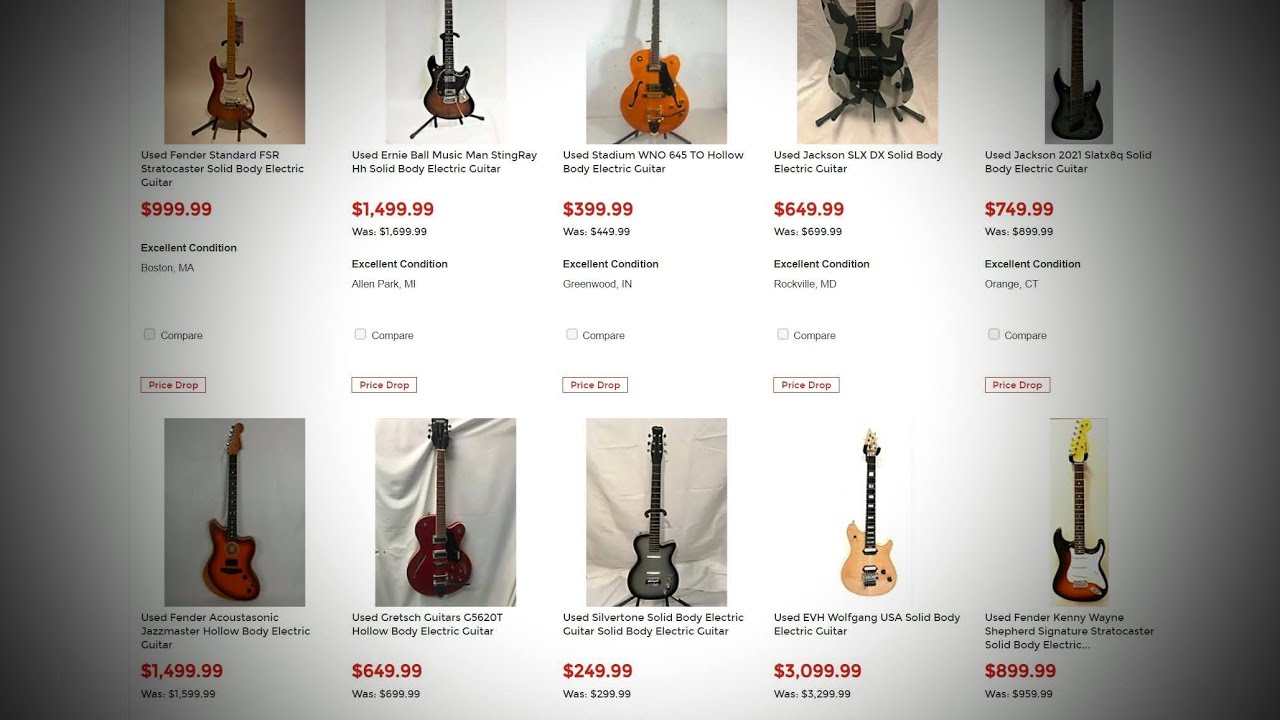Open the Stadium WNO 645 TO Hollow Body listing
This screenshot has height=720, width=1280.
coord(653,162)
